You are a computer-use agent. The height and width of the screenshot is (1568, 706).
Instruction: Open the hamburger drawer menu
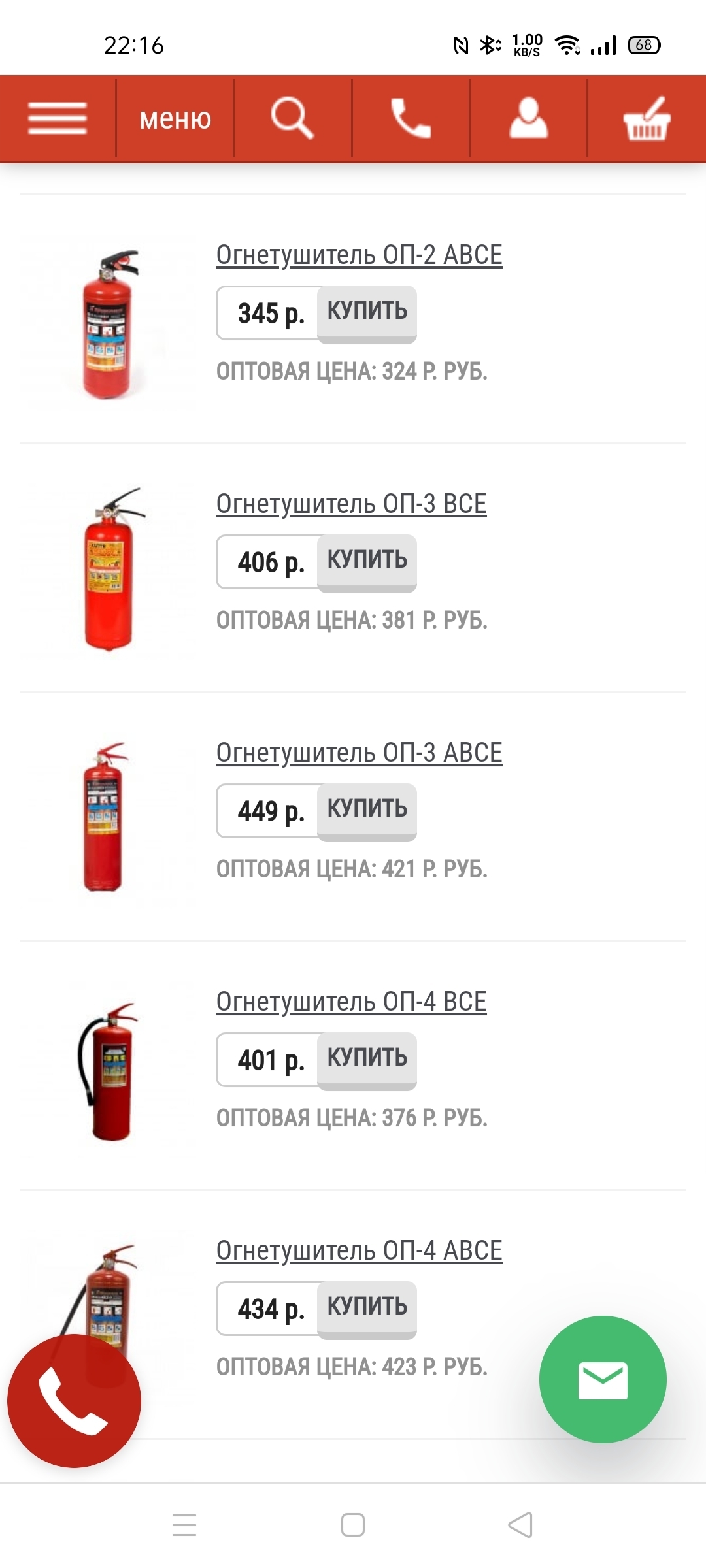coord(58,118)
